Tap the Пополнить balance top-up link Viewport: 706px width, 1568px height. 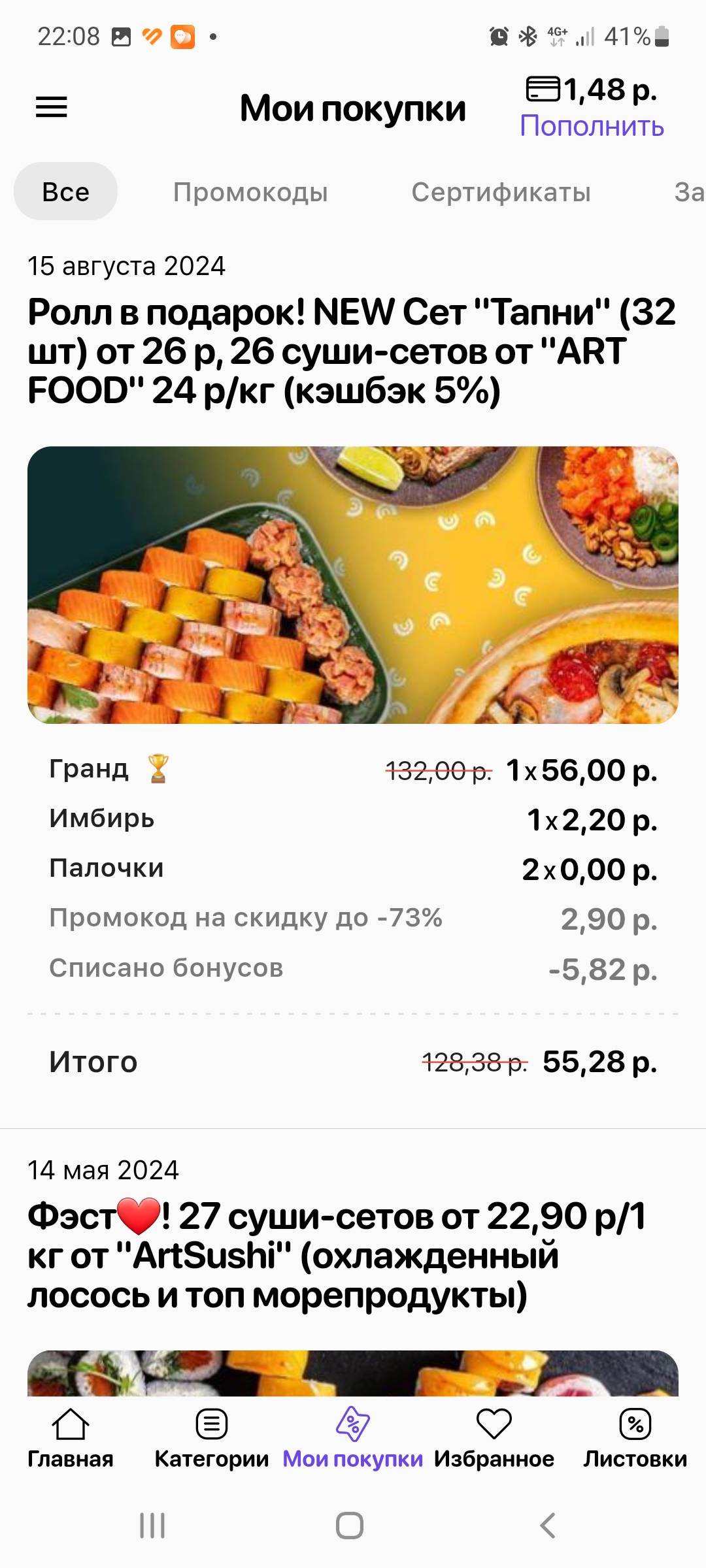coord(592,126)
